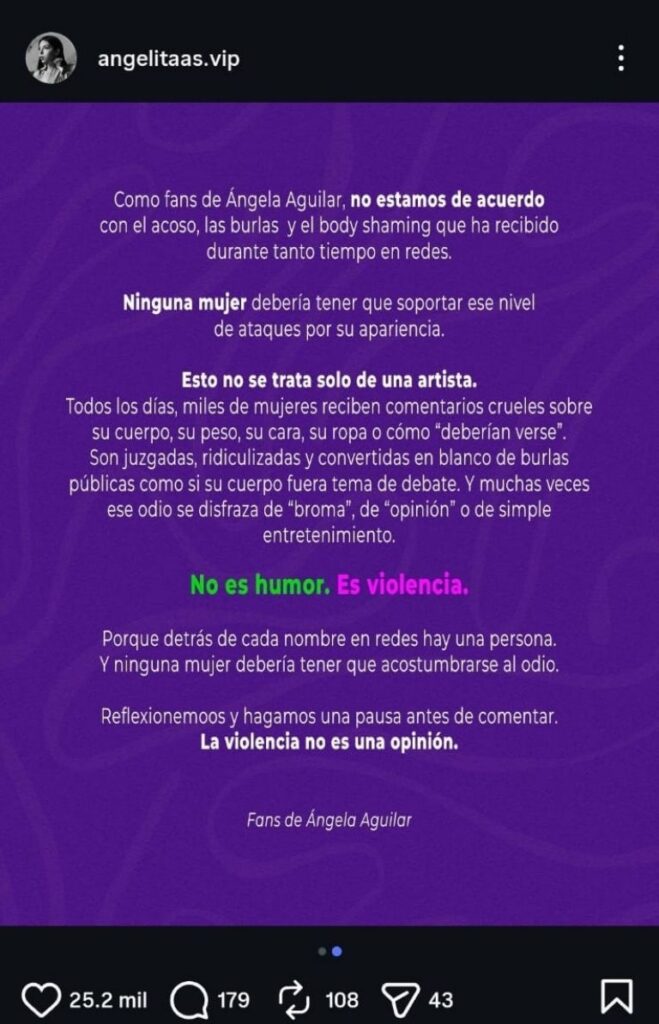Screen dimensions: 659x1024
Task: Share this post via the send icon
Action: [401, 998]
